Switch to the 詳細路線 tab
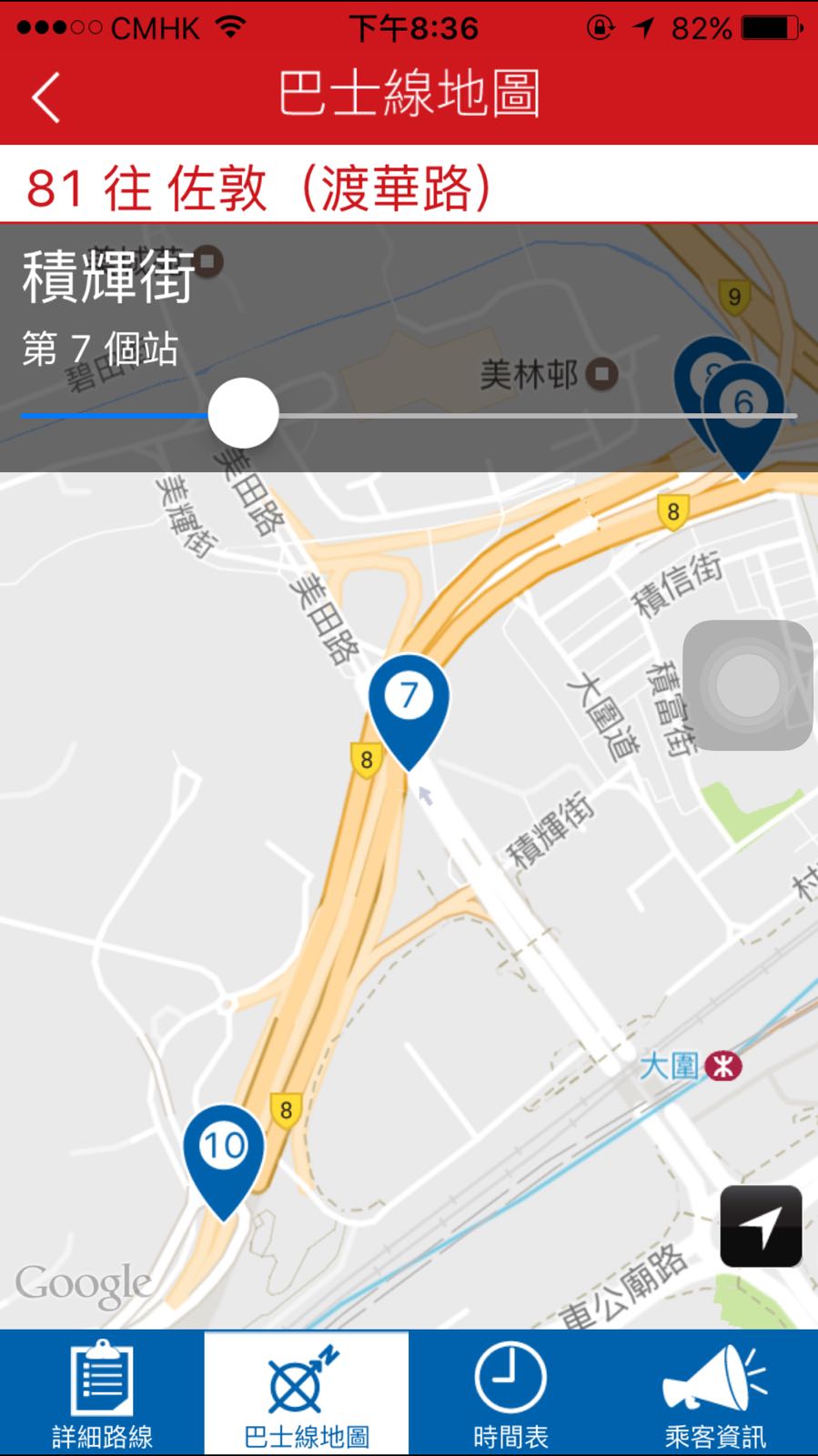The height and width of the screenshot is (1456, 818). (x=102, y=1394)
